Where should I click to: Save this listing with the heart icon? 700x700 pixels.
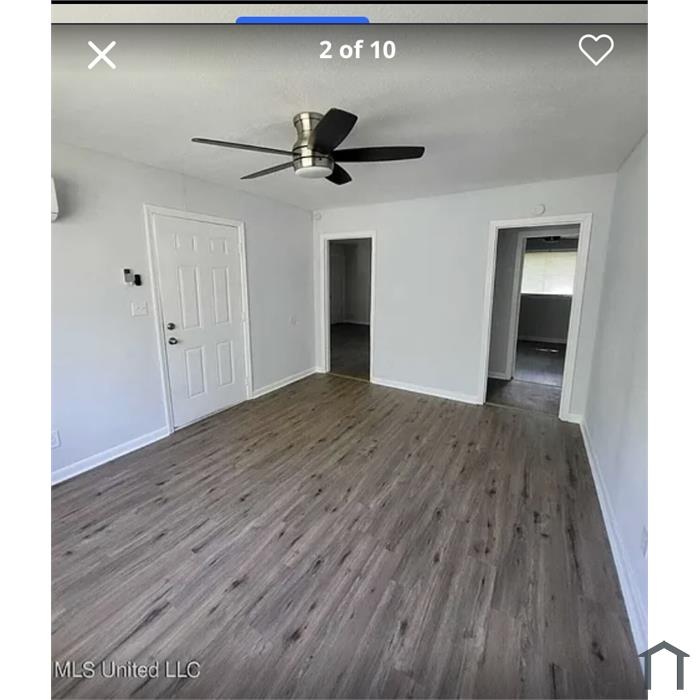596,50
